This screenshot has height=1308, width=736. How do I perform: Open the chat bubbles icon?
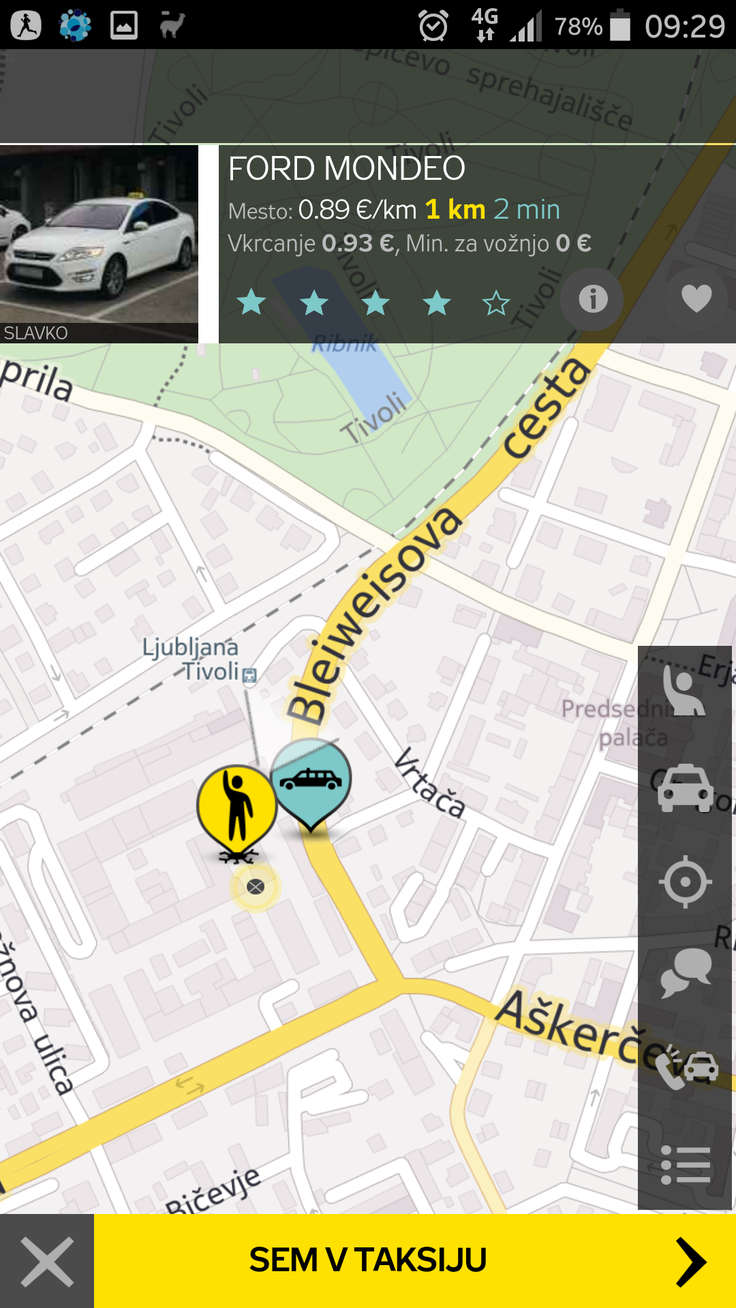(685, 973)
